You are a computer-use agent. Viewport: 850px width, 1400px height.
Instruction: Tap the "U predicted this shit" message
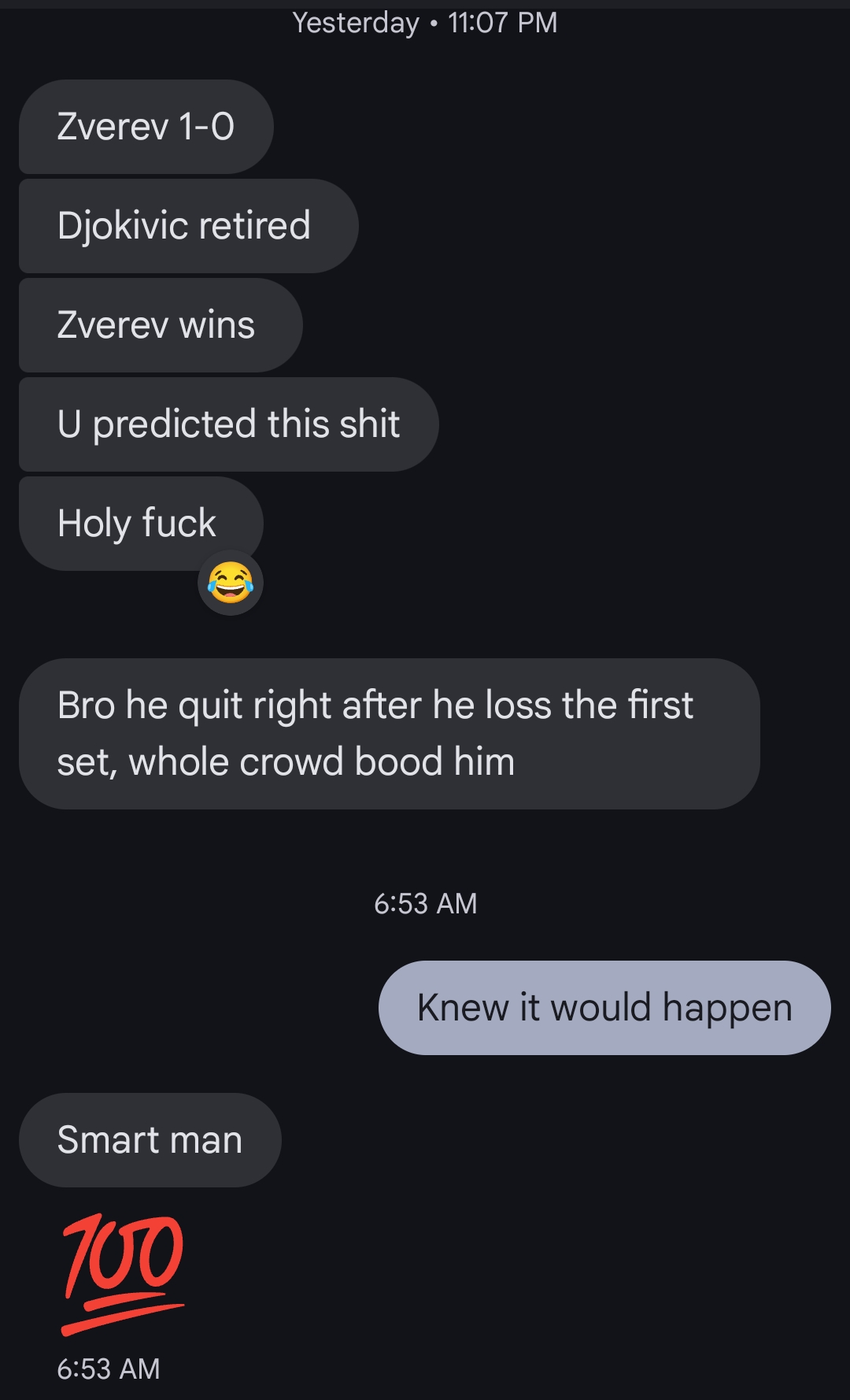click(x=228, y=424)
